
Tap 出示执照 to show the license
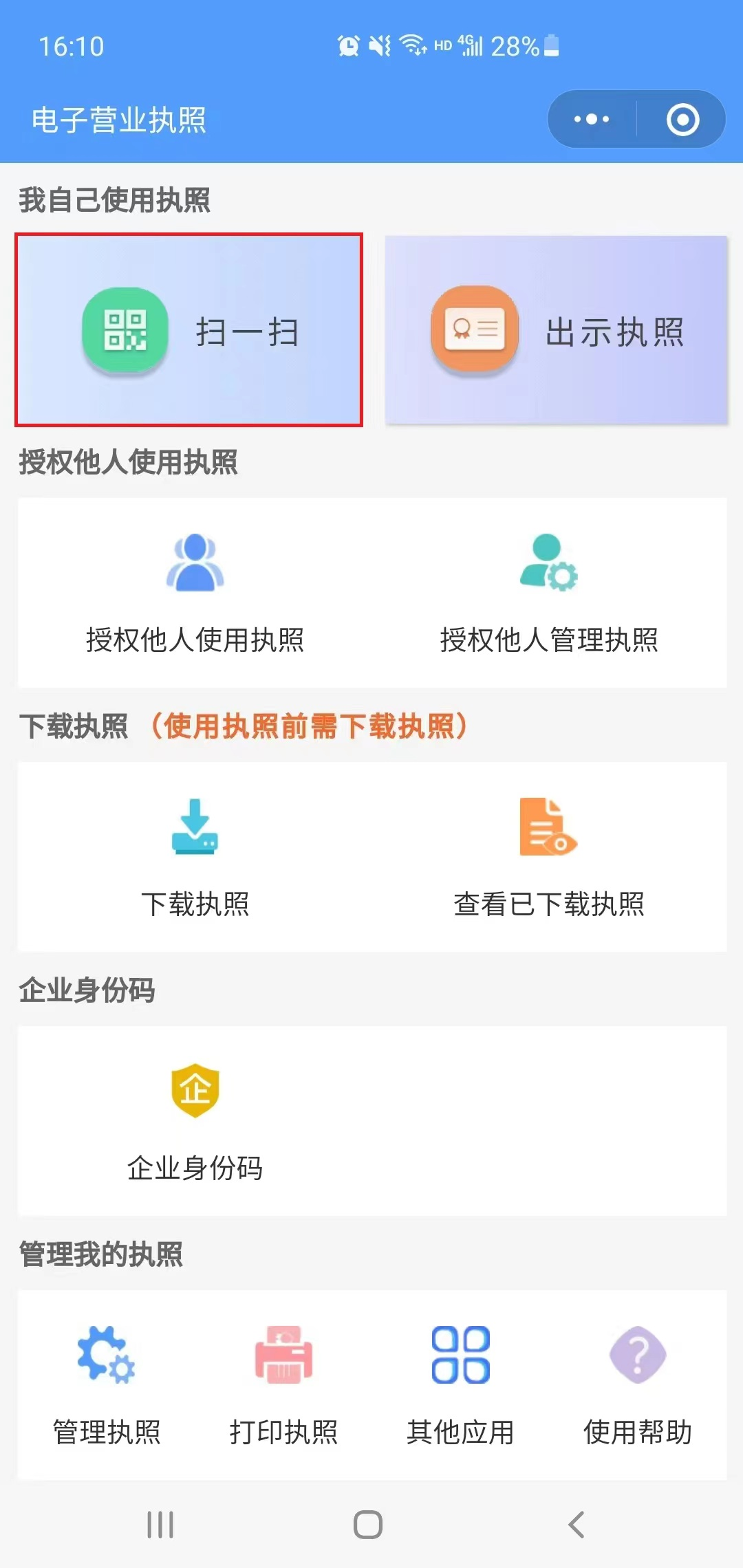point(556,330)
